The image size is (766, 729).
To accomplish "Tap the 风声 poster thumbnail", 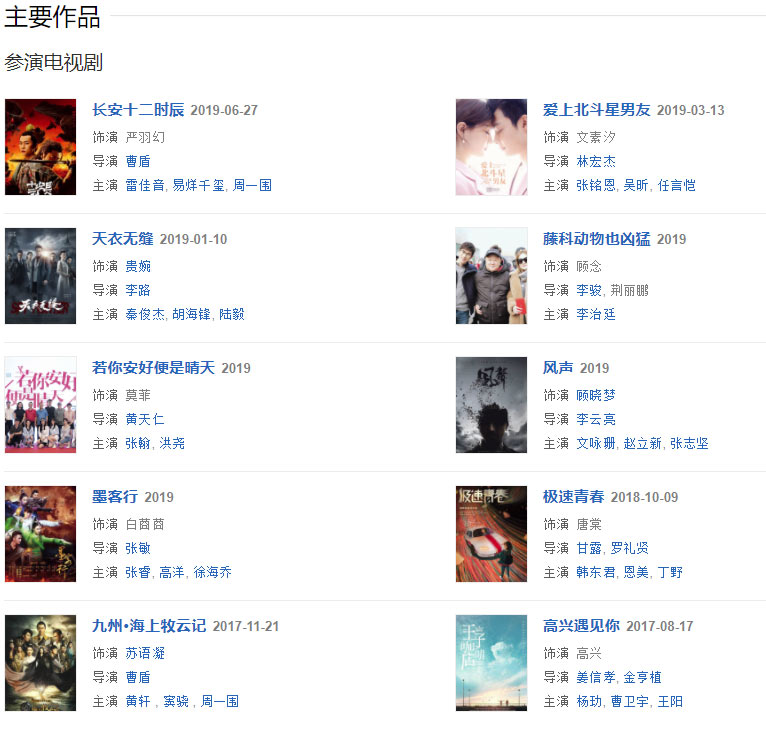I will coord(491,405).
